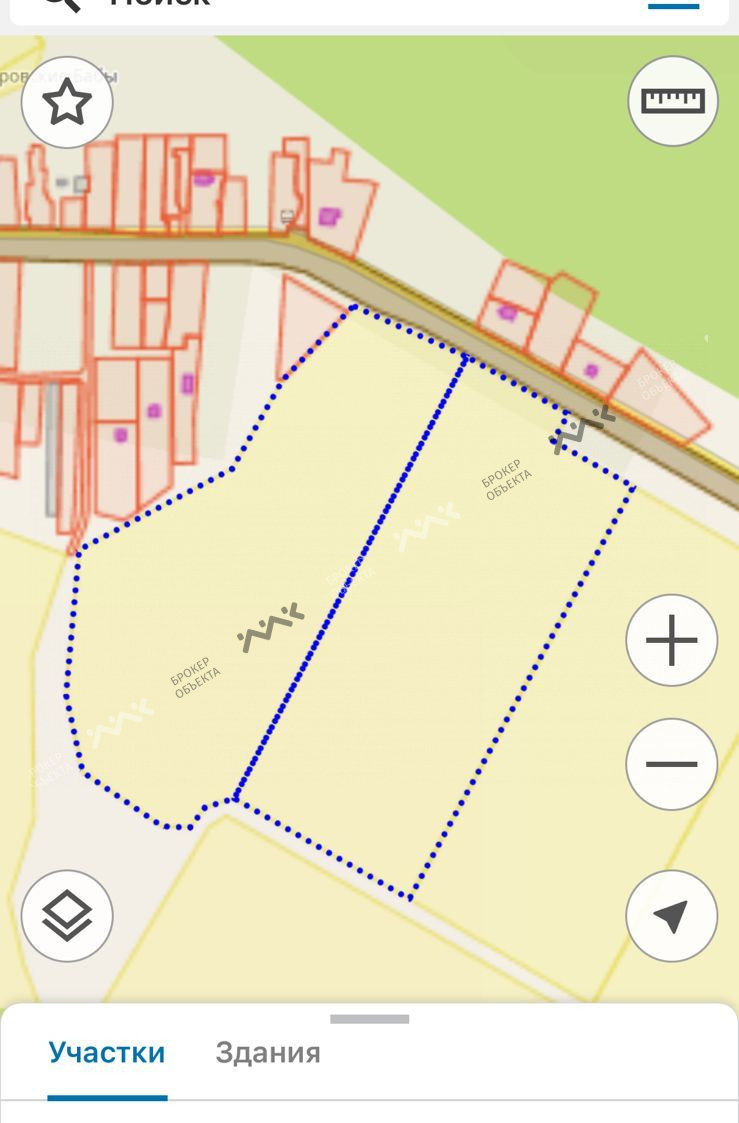
Task: Activate the ruler measurement tool
Action: point(673,101)
